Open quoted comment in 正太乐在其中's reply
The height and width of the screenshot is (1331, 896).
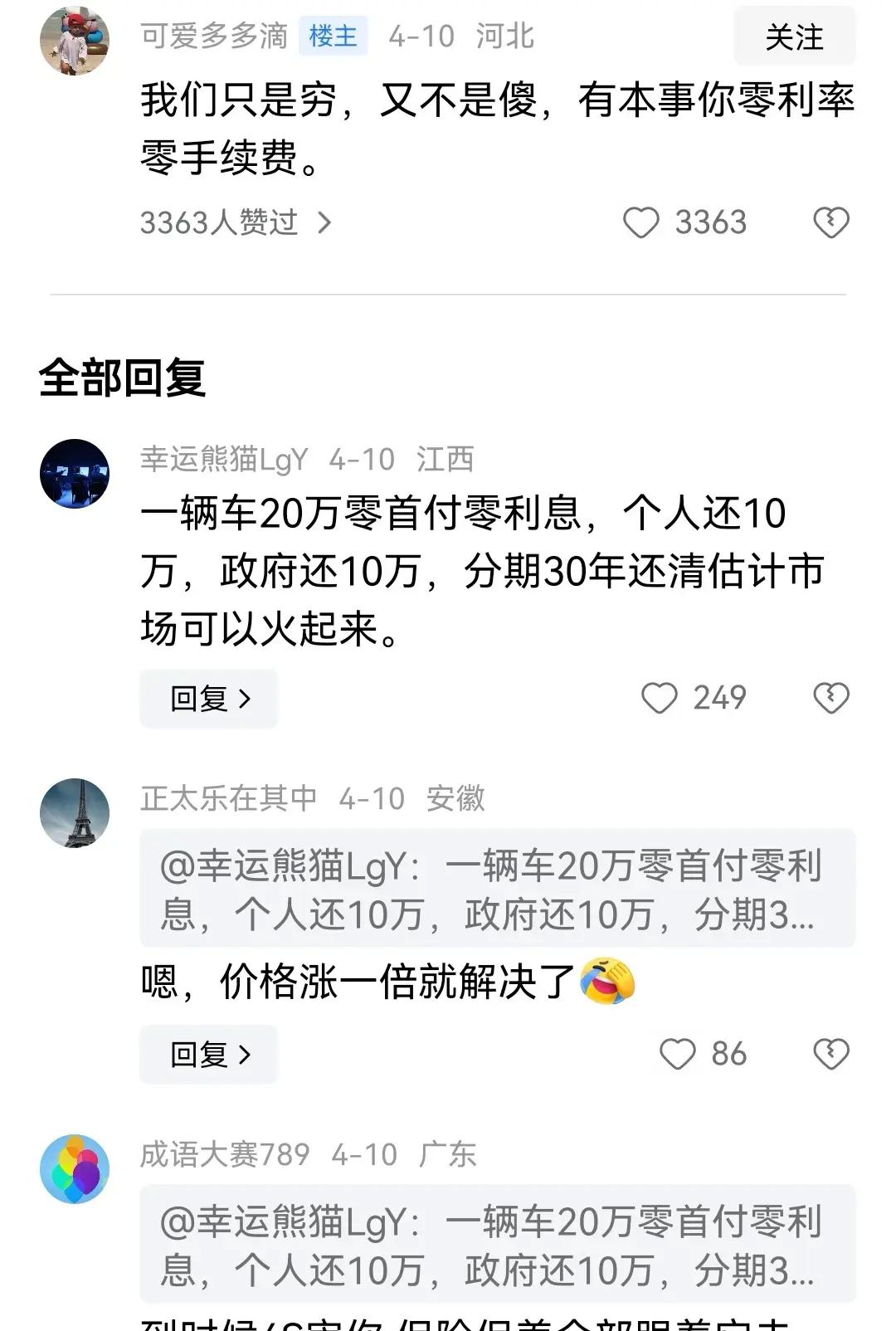click(x=497, y=889)
